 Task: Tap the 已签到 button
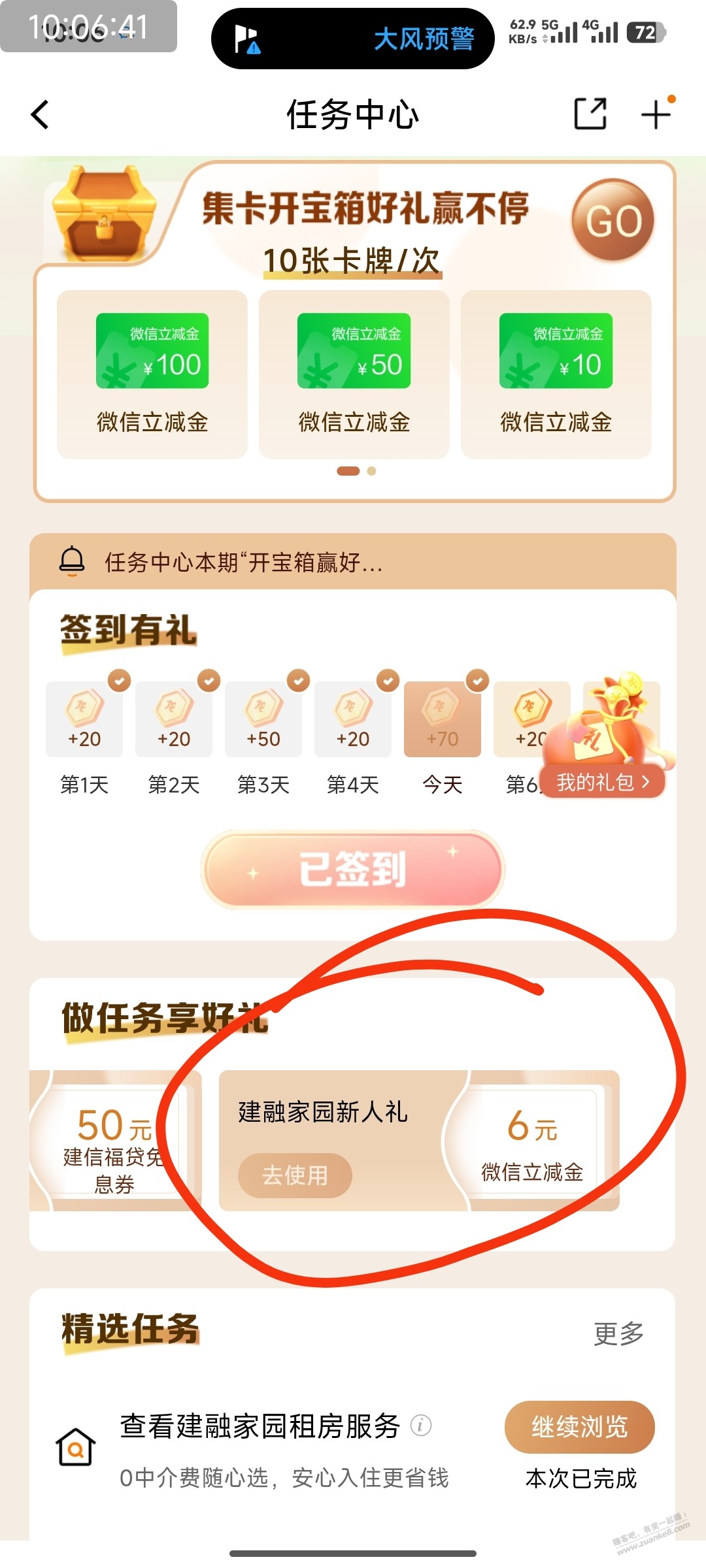(x=353, y=869)
